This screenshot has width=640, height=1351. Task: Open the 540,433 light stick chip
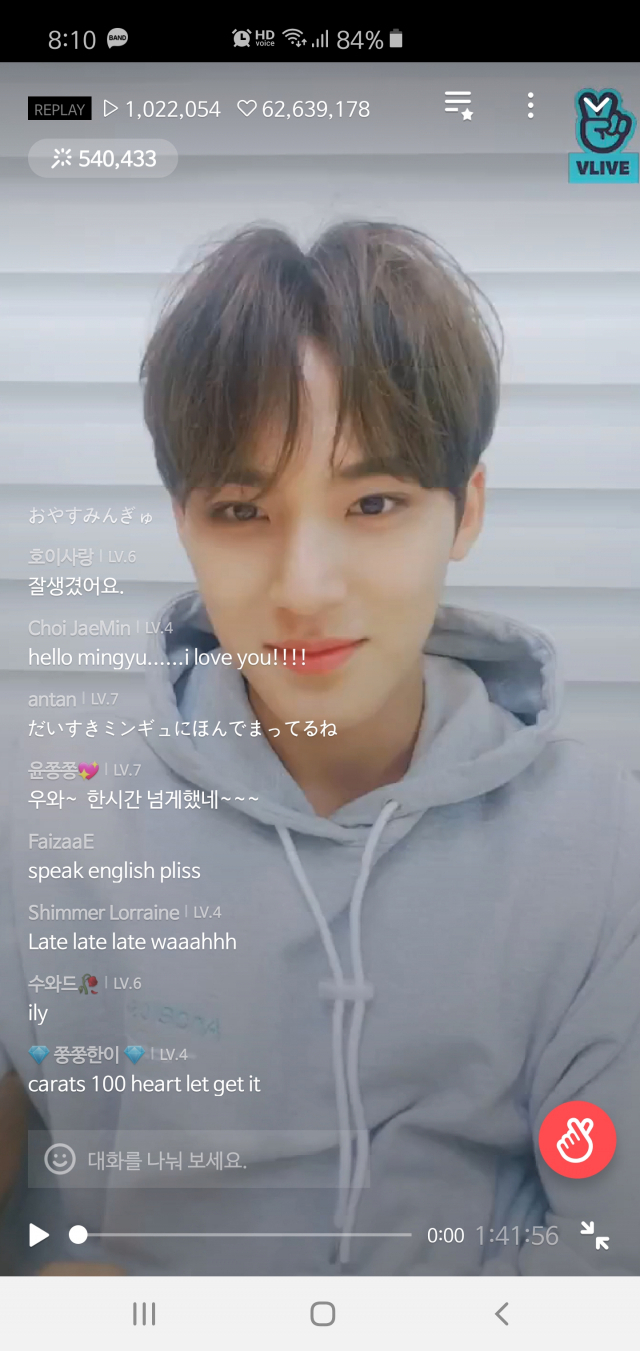103,158
